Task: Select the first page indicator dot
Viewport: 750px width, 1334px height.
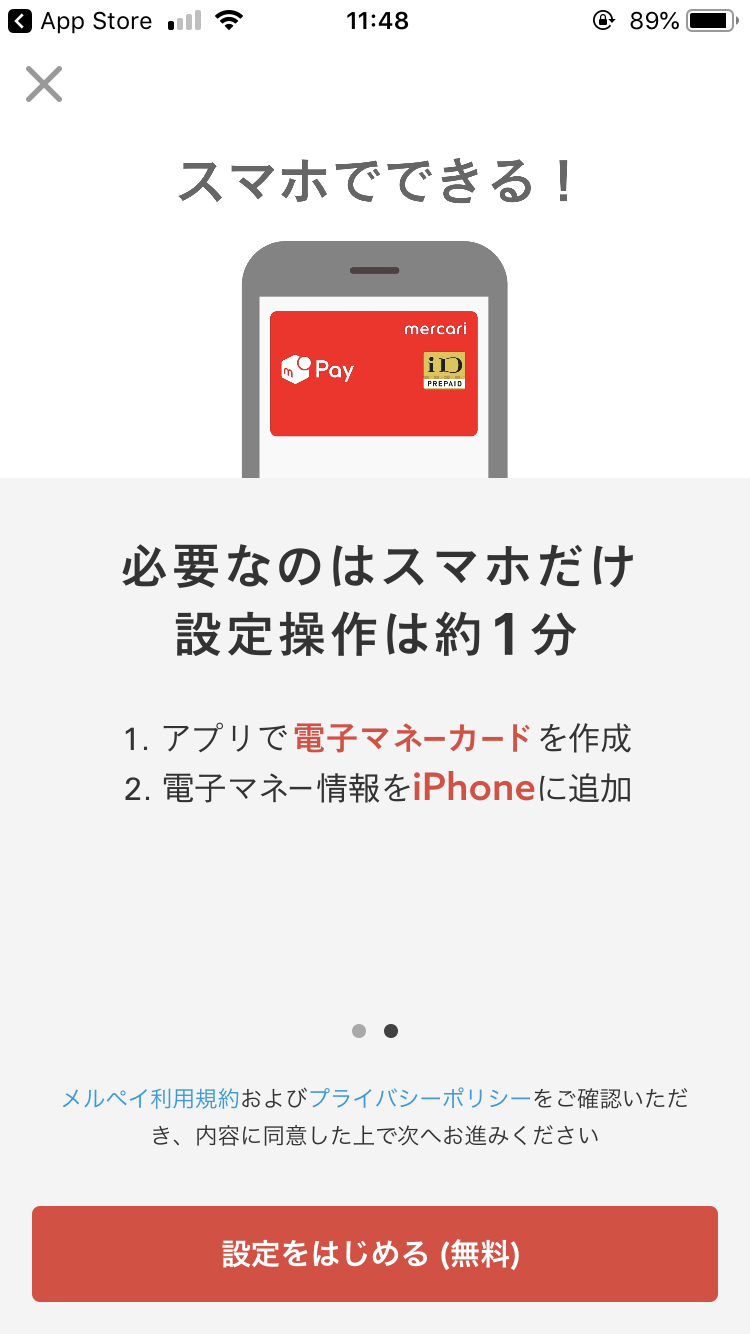Action: [x=359, y=1031]
